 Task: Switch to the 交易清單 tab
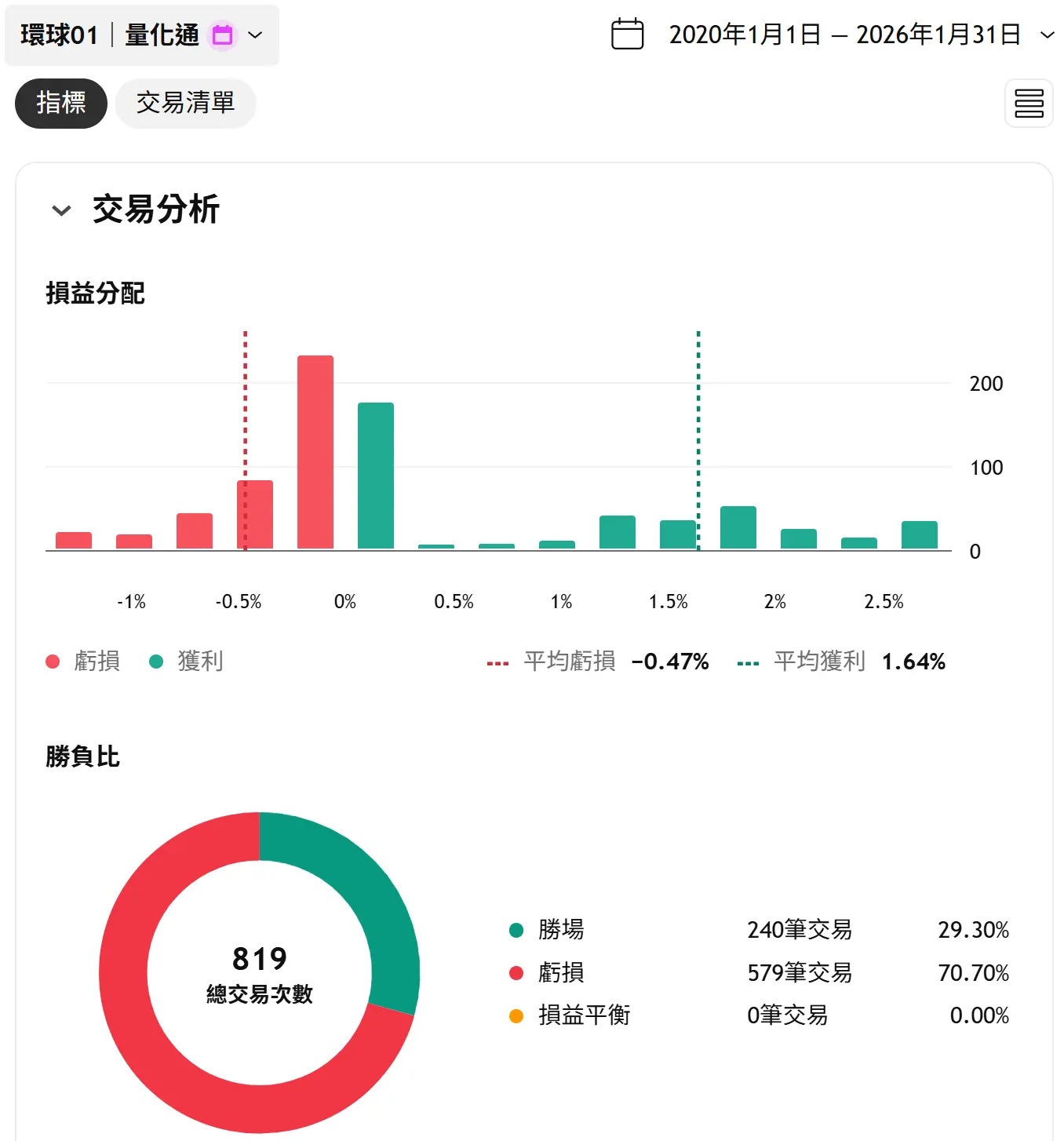[185, 103]
